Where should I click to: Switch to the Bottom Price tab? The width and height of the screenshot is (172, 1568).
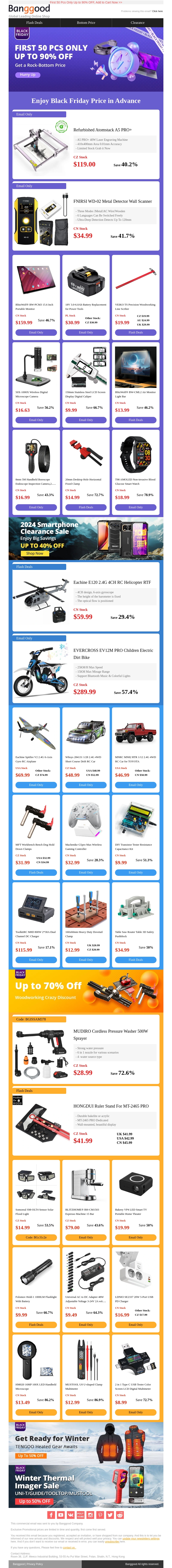coord(86,23)
